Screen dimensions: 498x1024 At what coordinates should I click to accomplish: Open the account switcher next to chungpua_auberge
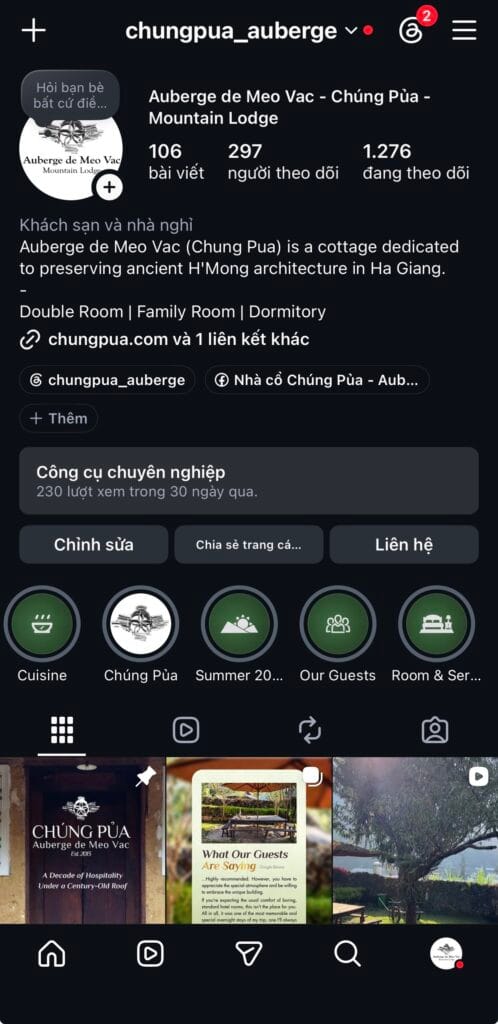point(351,31)
